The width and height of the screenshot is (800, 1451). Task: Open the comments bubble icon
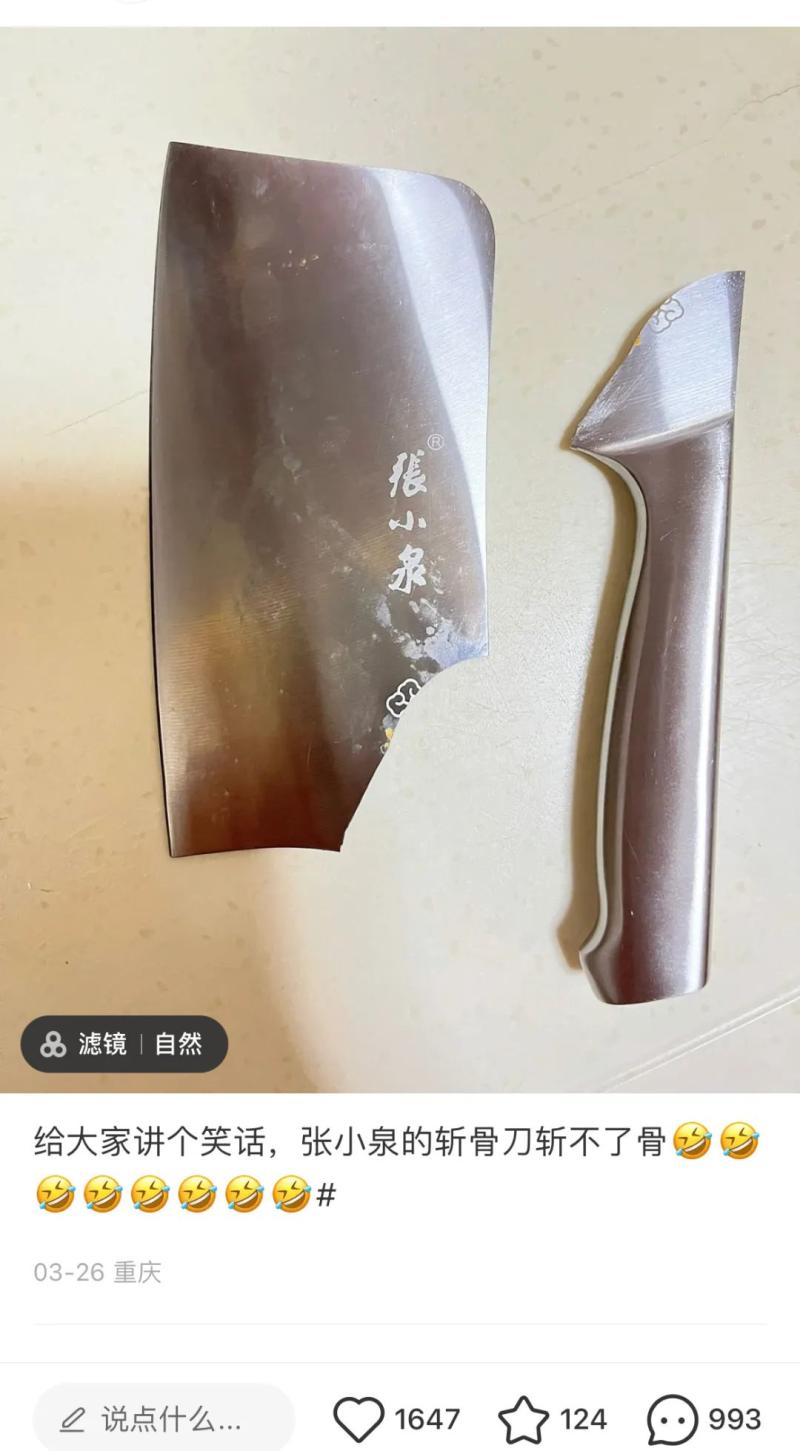672,1419
